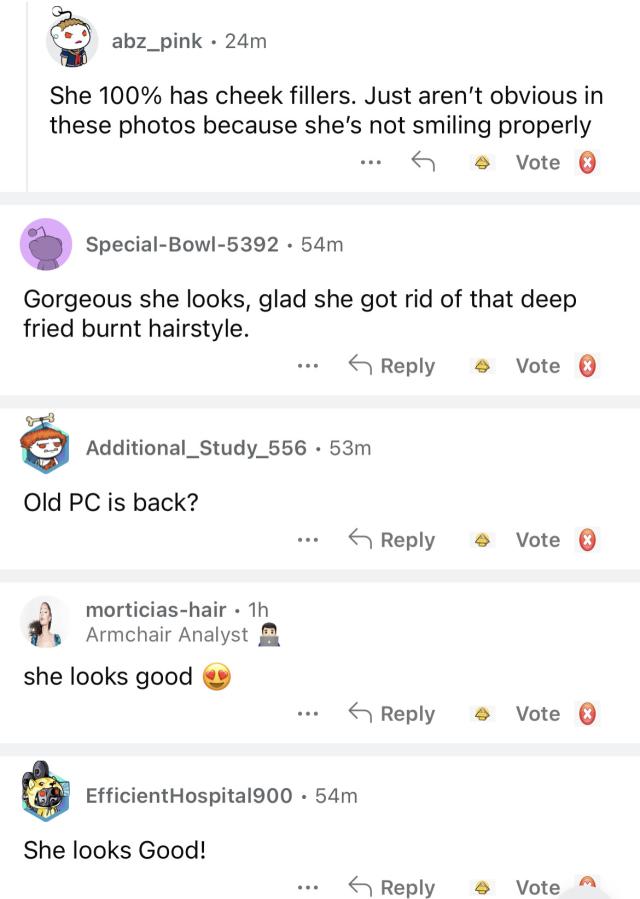Upvote abz_pink's cheek fillers comment

(x=481, y=162)
